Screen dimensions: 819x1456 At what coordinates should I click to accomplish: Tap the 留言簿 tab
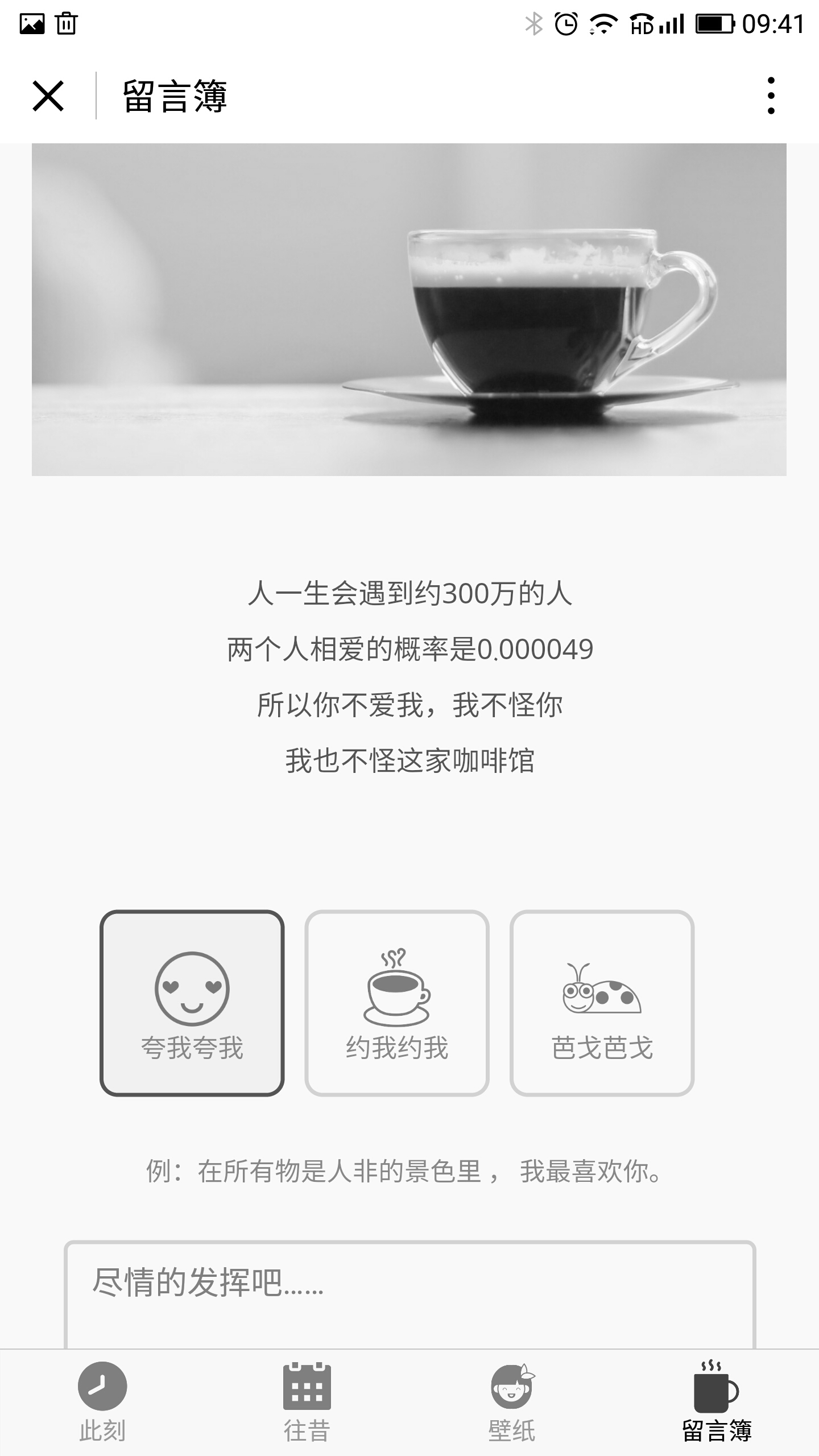(717, 1402)
